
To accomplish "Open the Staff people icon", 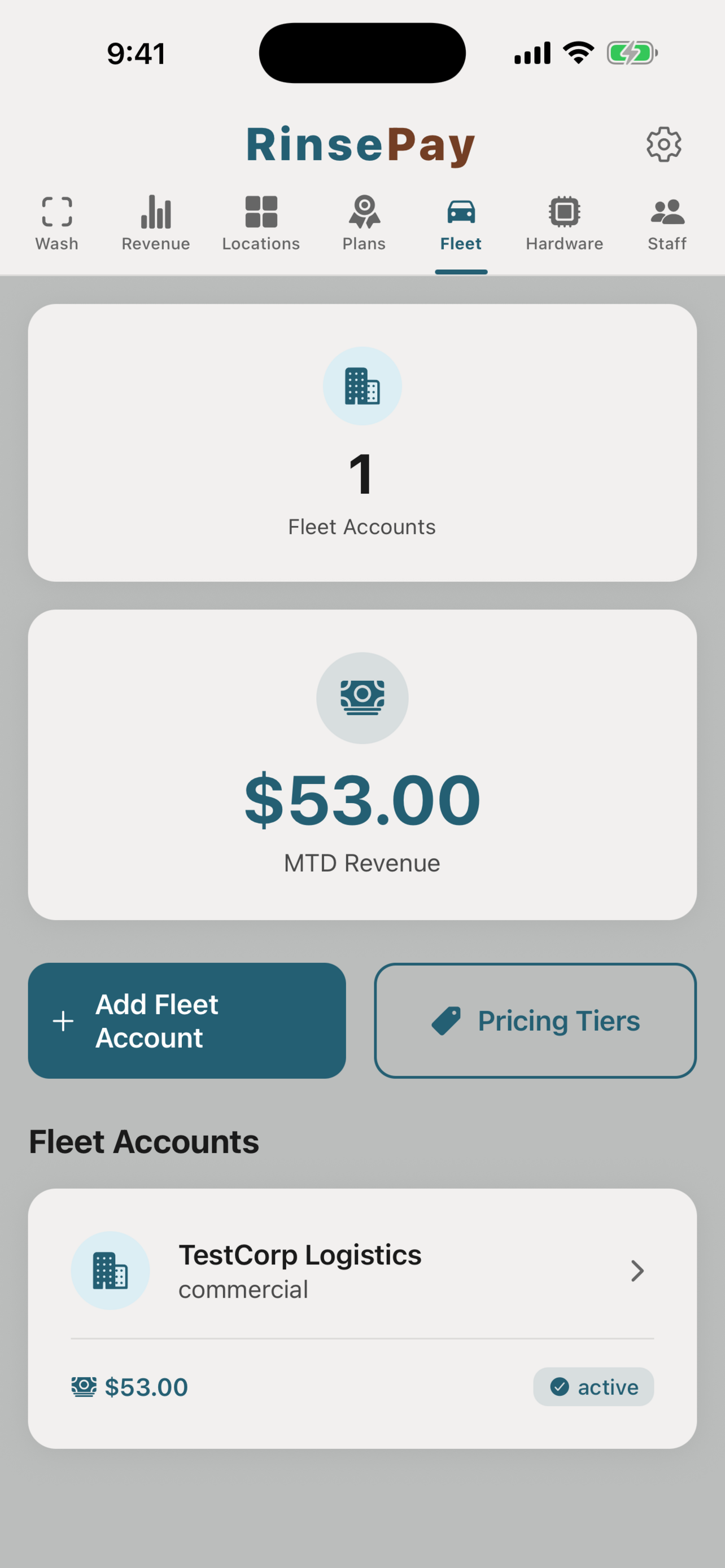I will coord(667,210).
